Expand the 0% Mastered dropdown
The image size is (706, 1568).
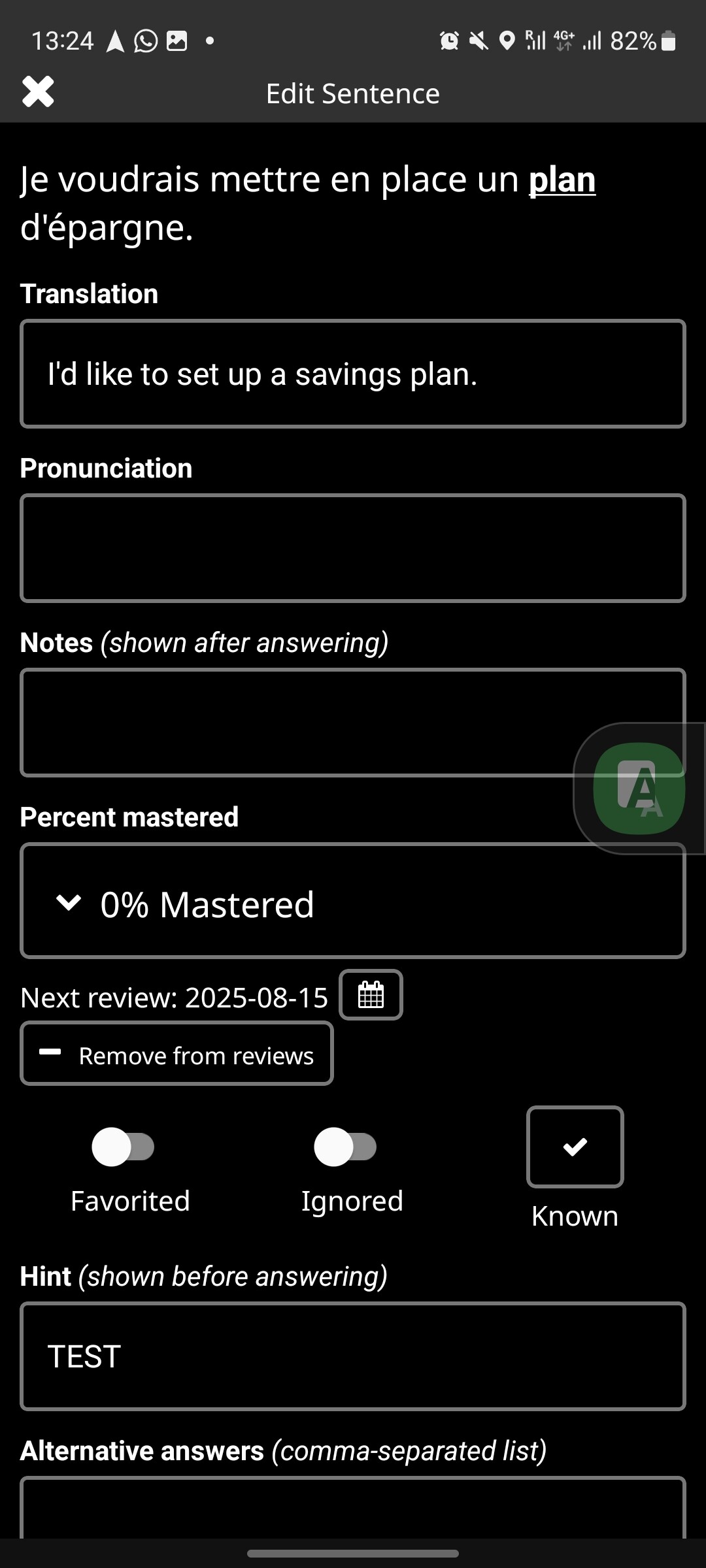point(353,901)
